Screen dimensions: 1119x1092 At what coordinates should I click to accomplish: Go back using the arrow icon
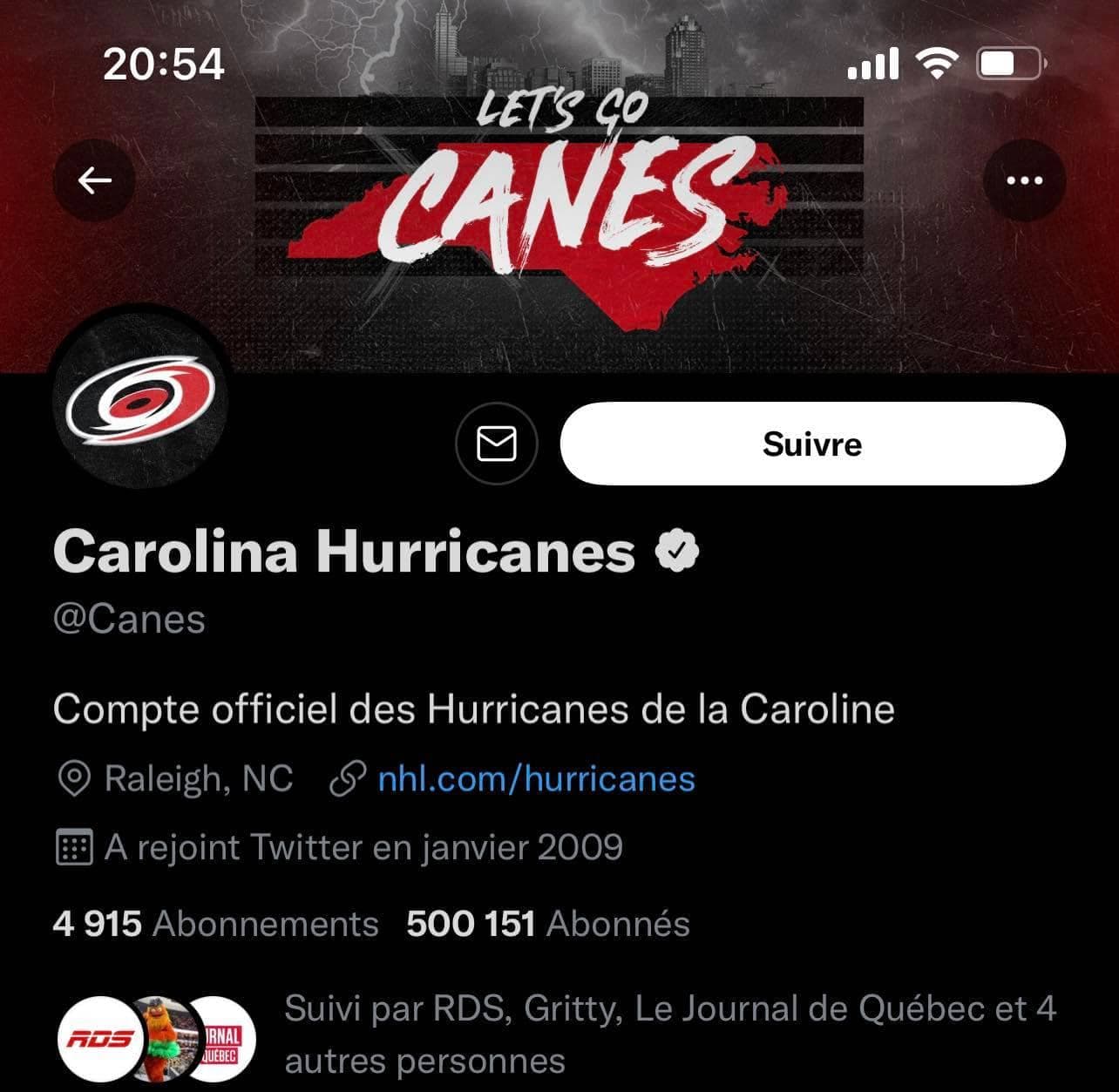(94, 180)
